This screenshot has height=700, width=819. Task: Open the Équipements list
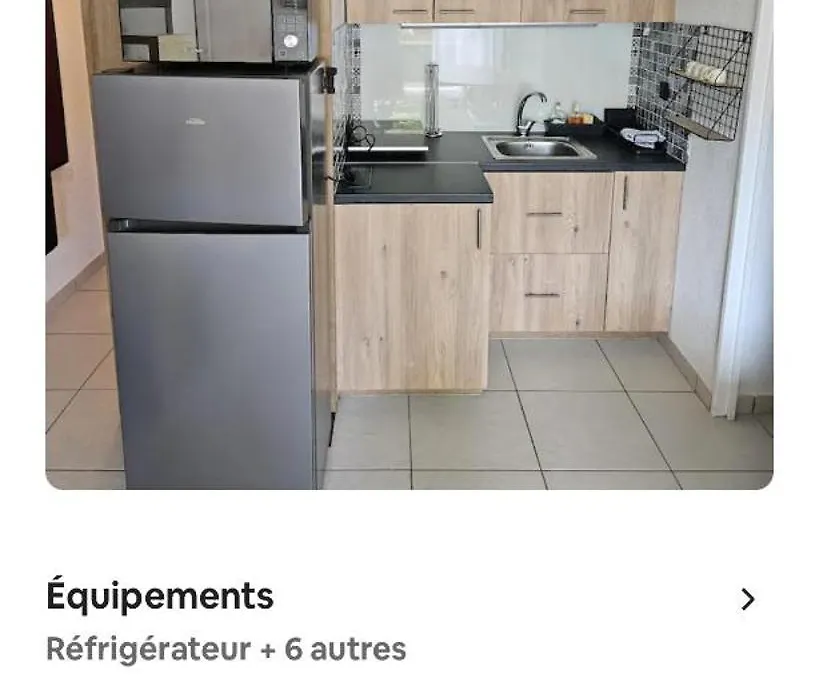point(747,599)
